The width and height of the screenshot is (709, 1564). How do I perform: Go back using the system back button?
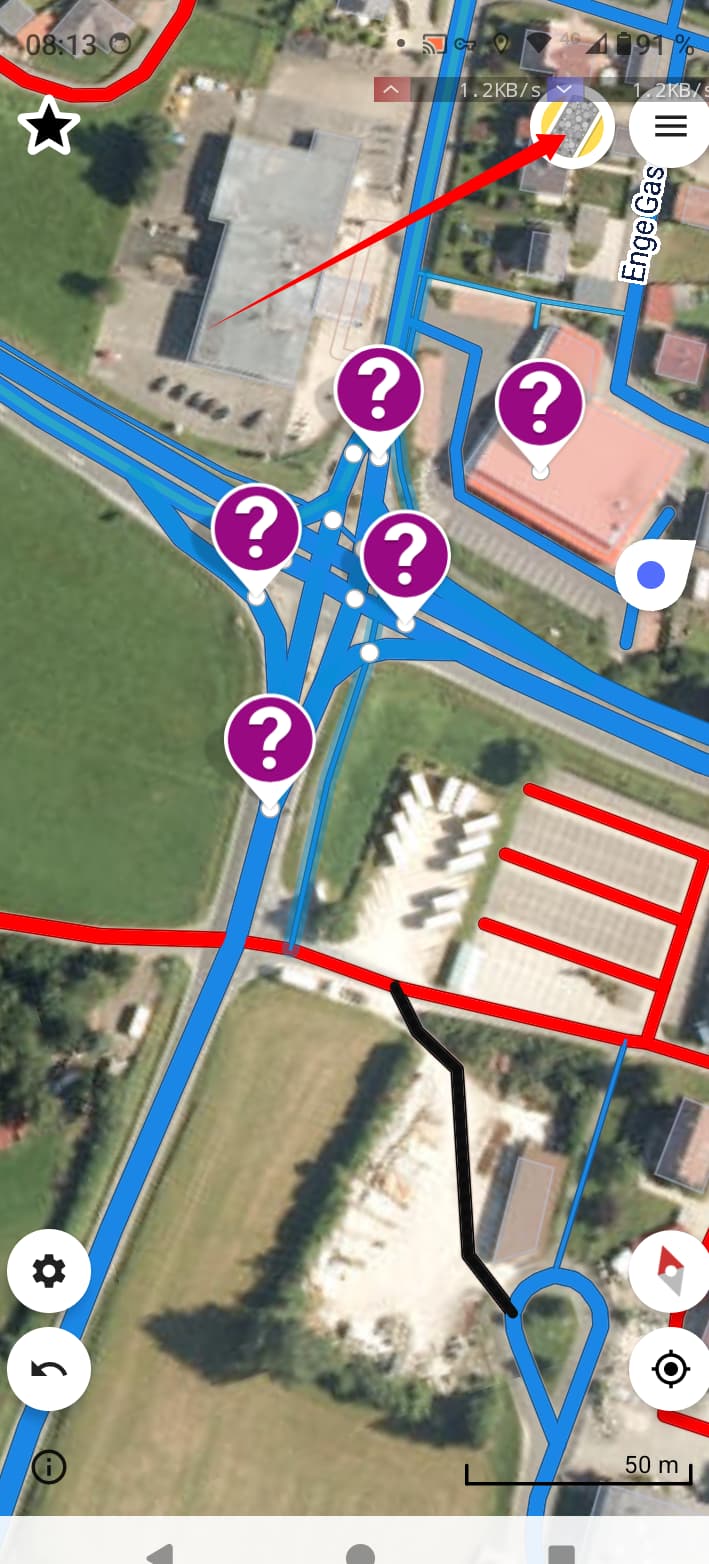(x=160, y=1552)
